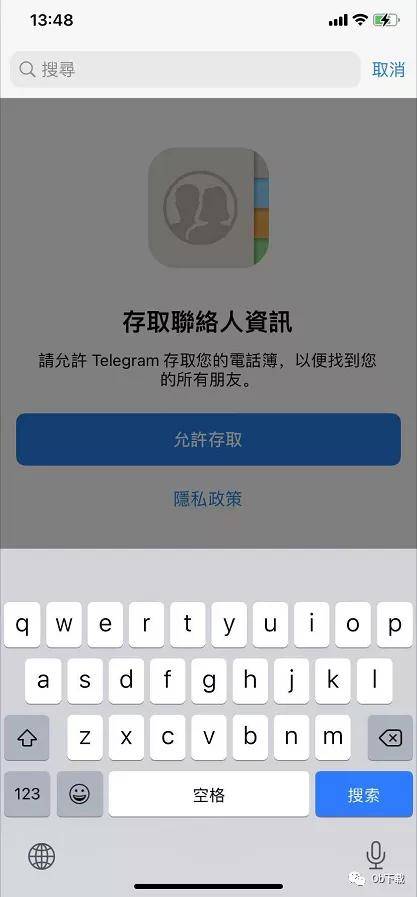Viewport: 417px width, 897px height.
Task: Start dictation with the microphone key
Action: [x=375, y=856]
